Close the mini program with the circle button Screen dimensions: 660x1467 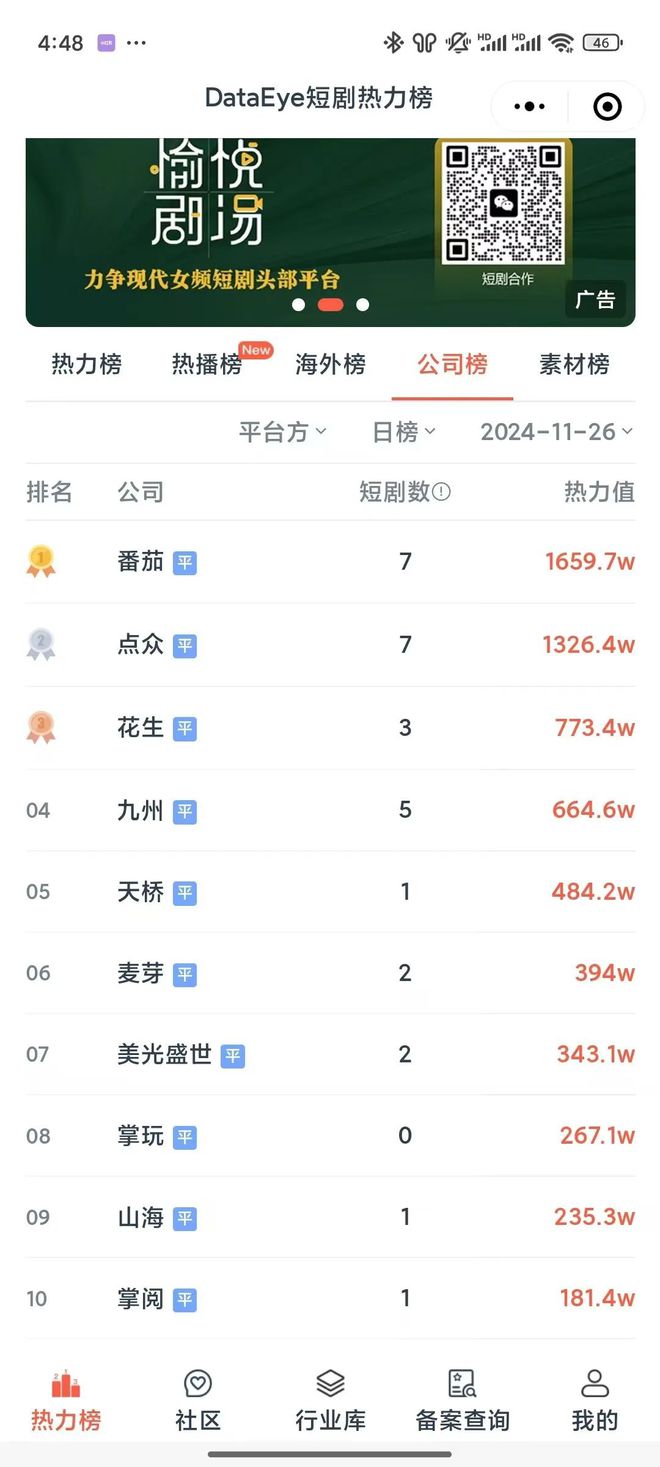607,106
